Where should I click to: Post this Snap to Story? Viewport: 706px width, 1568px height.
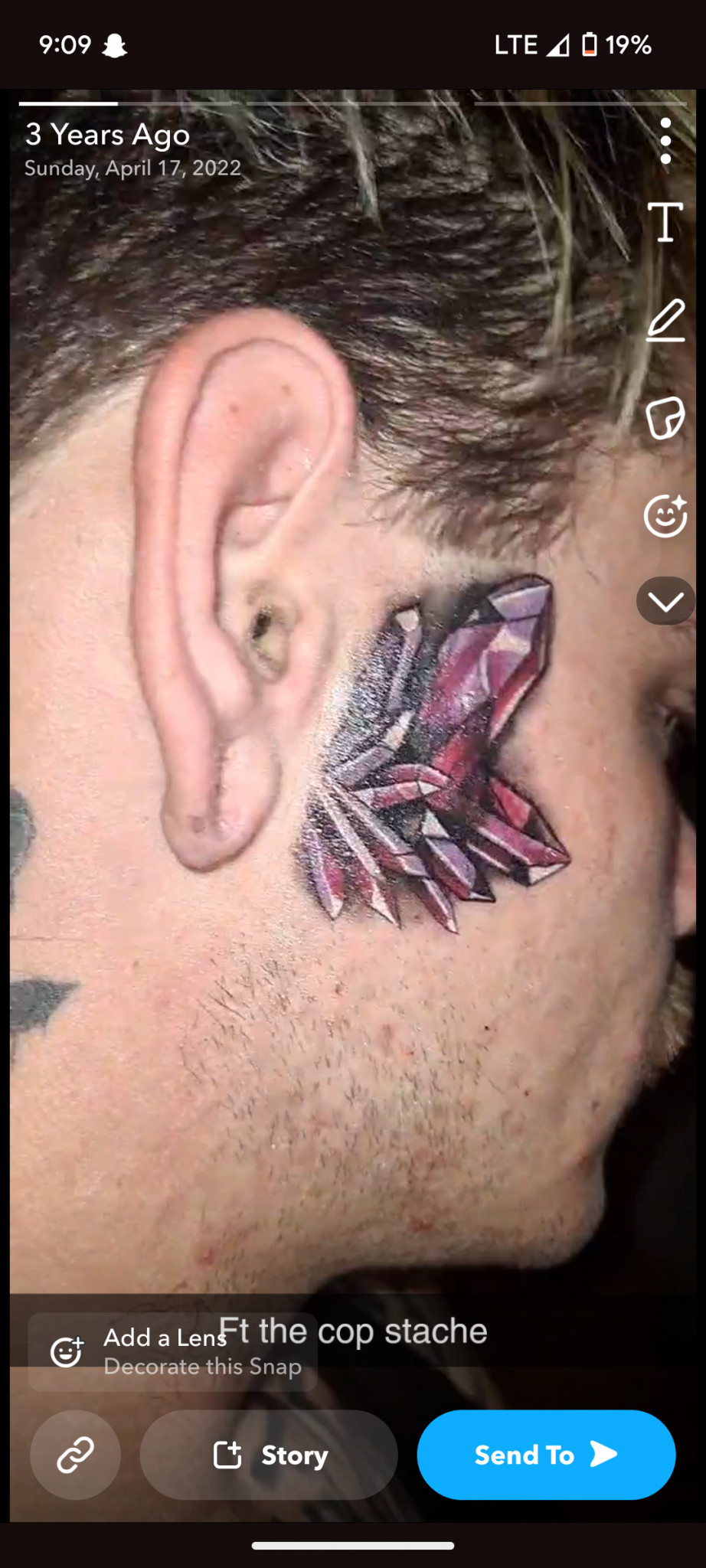click(269, 1455)
